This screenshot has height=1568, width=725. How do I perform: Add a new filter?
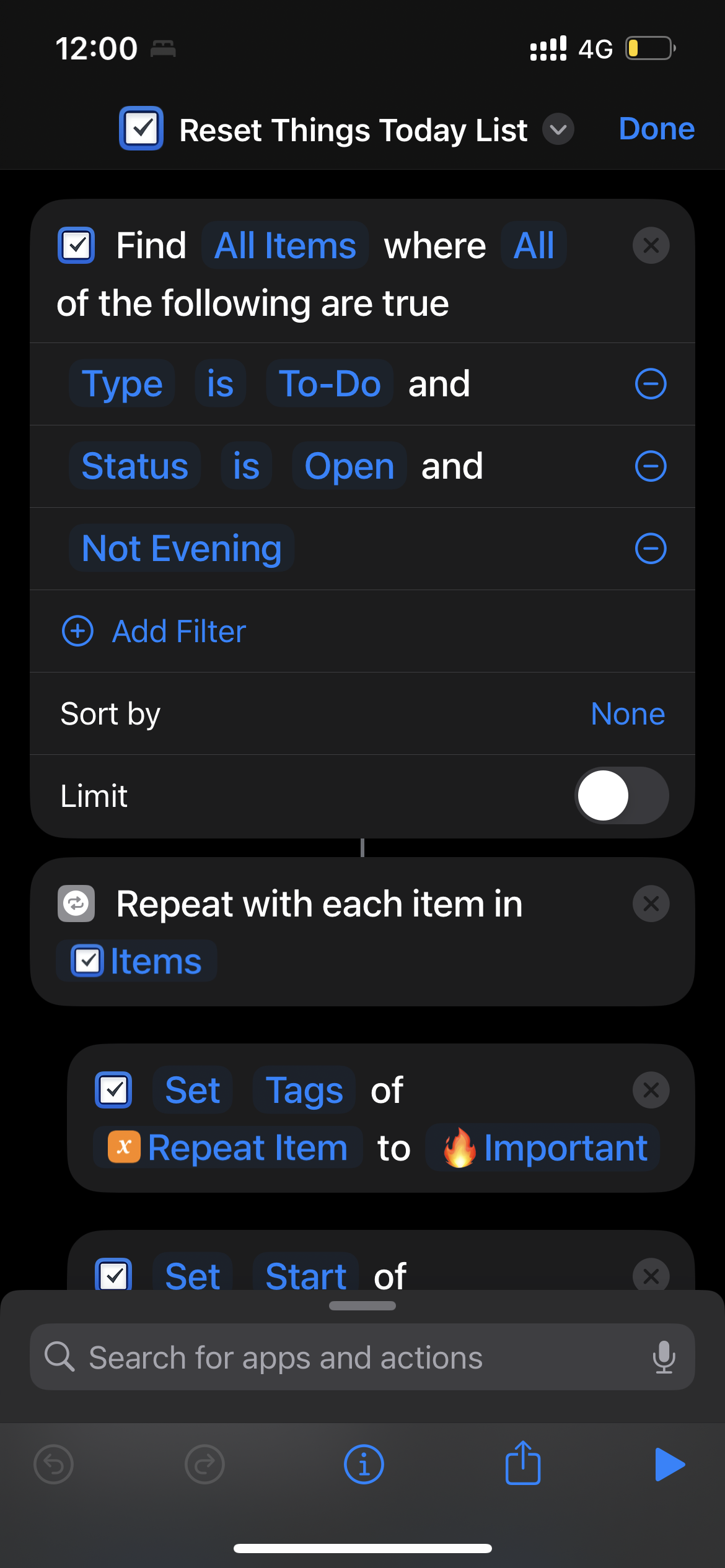[155, 632]
